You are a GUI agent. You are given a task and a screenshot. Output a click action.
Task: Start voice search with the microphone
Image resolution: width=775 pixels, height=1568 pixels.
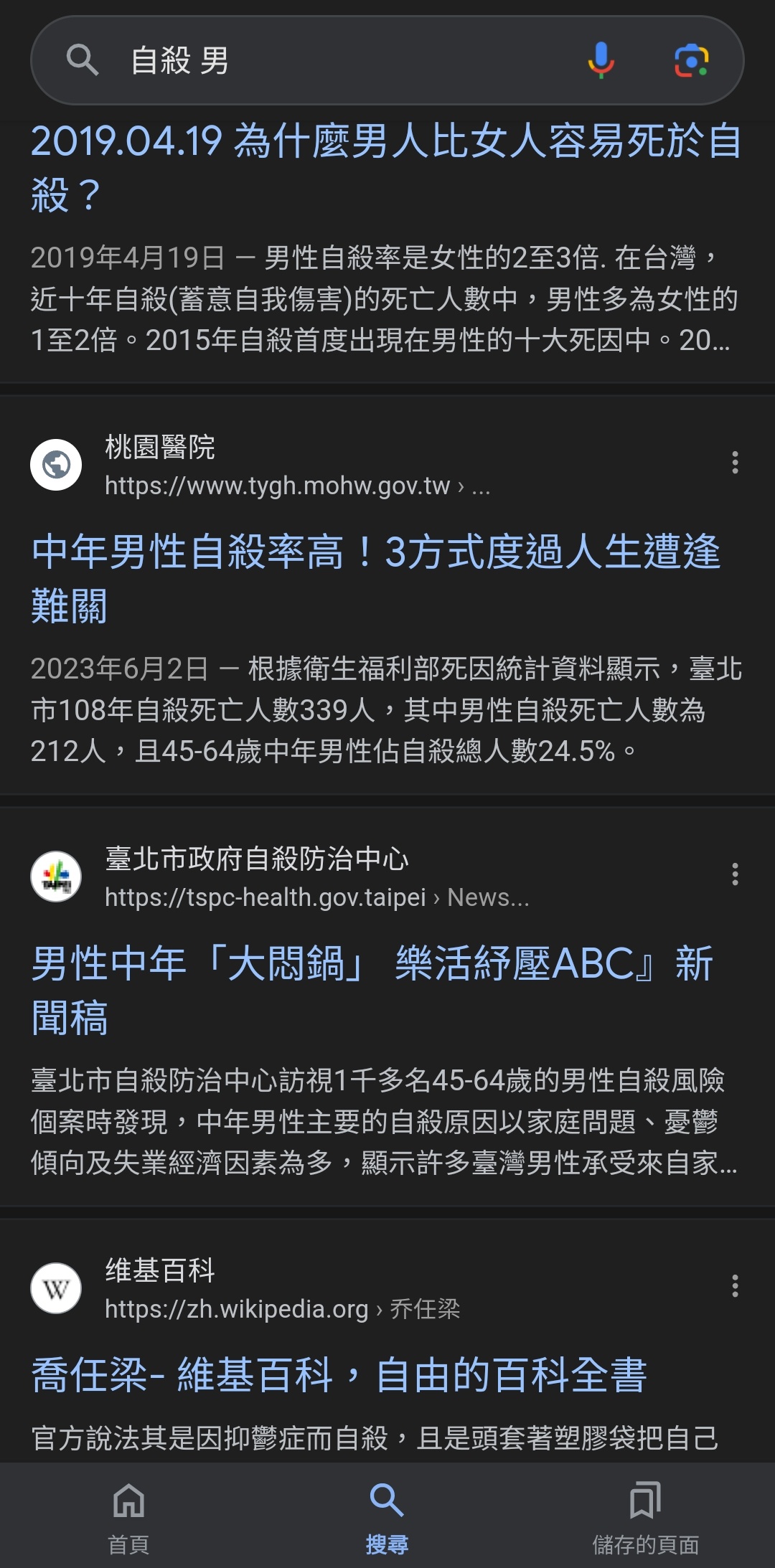click(x=601, y=60)
